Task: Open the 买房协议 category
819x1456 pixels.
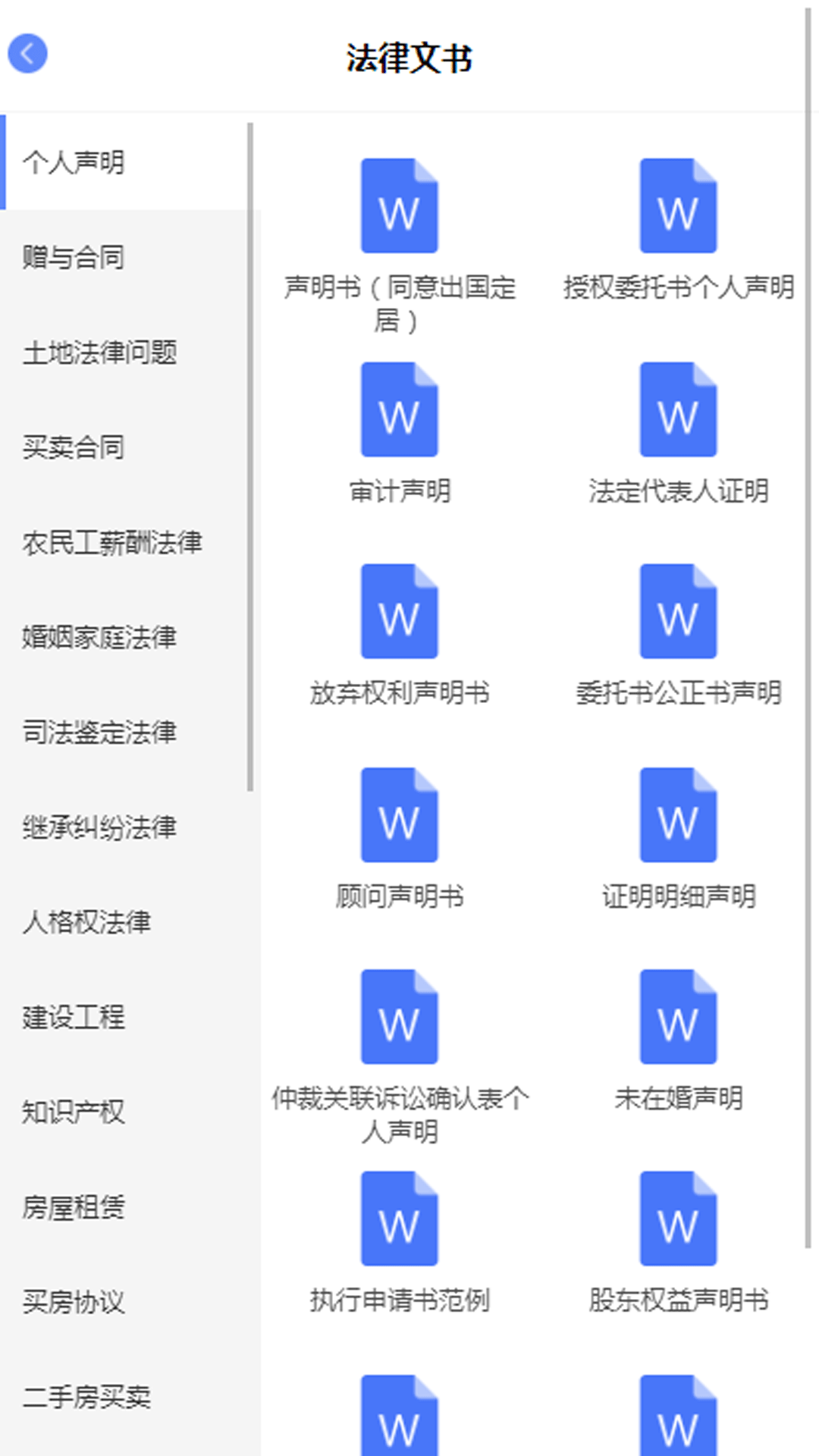Action: coord(76,1304)
